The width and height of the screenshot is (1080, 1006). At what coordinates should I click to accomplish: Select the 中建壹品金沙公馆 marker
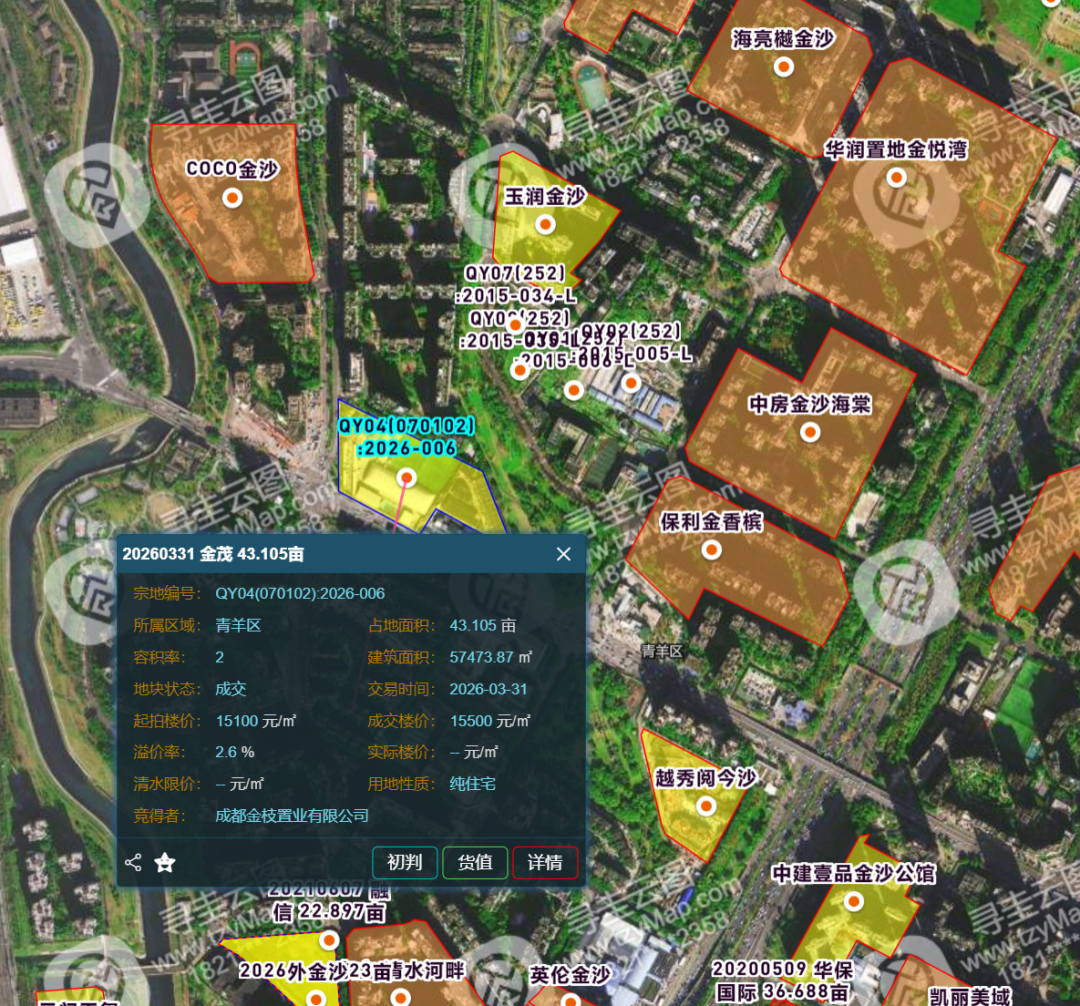pyautogui.click(x=853, y=901)
